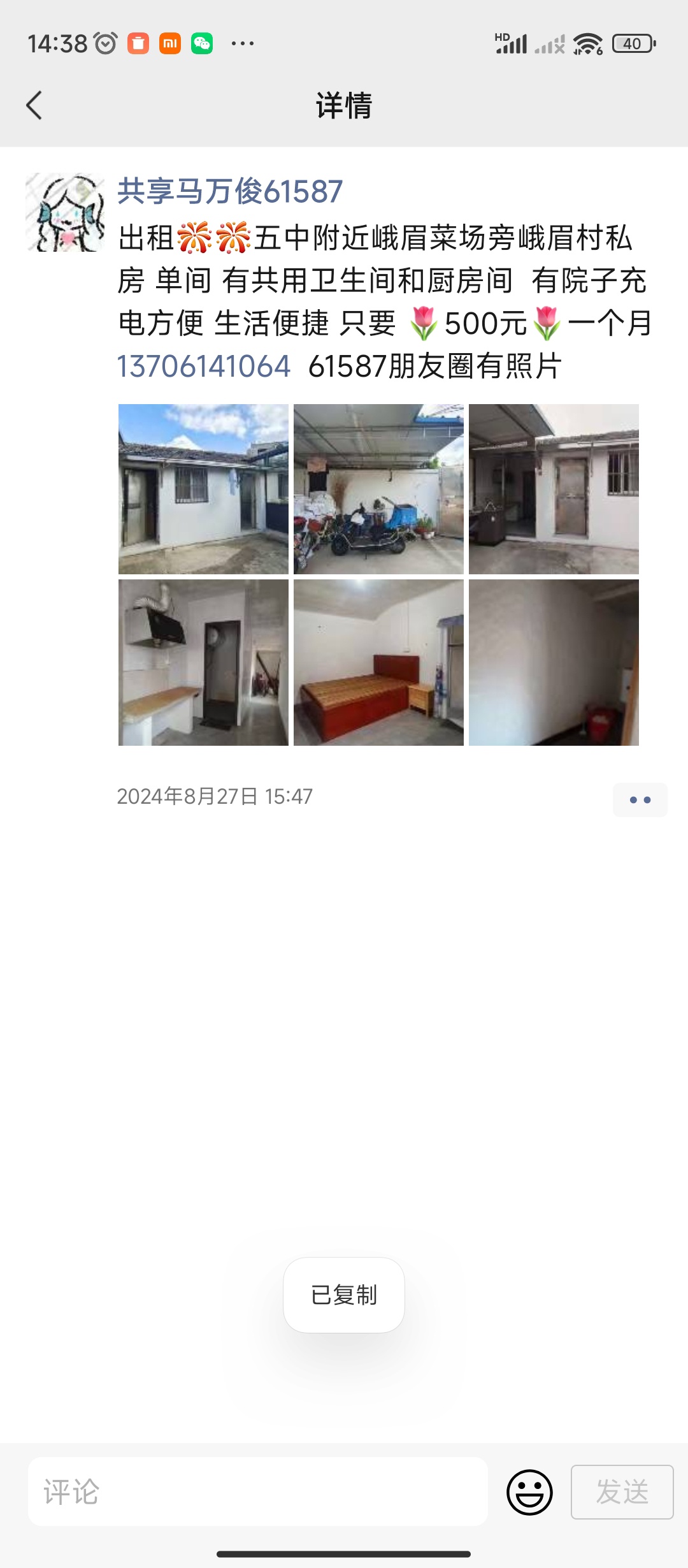Open the photo of the red bed
688x1568 pixels.
[378, 662]
